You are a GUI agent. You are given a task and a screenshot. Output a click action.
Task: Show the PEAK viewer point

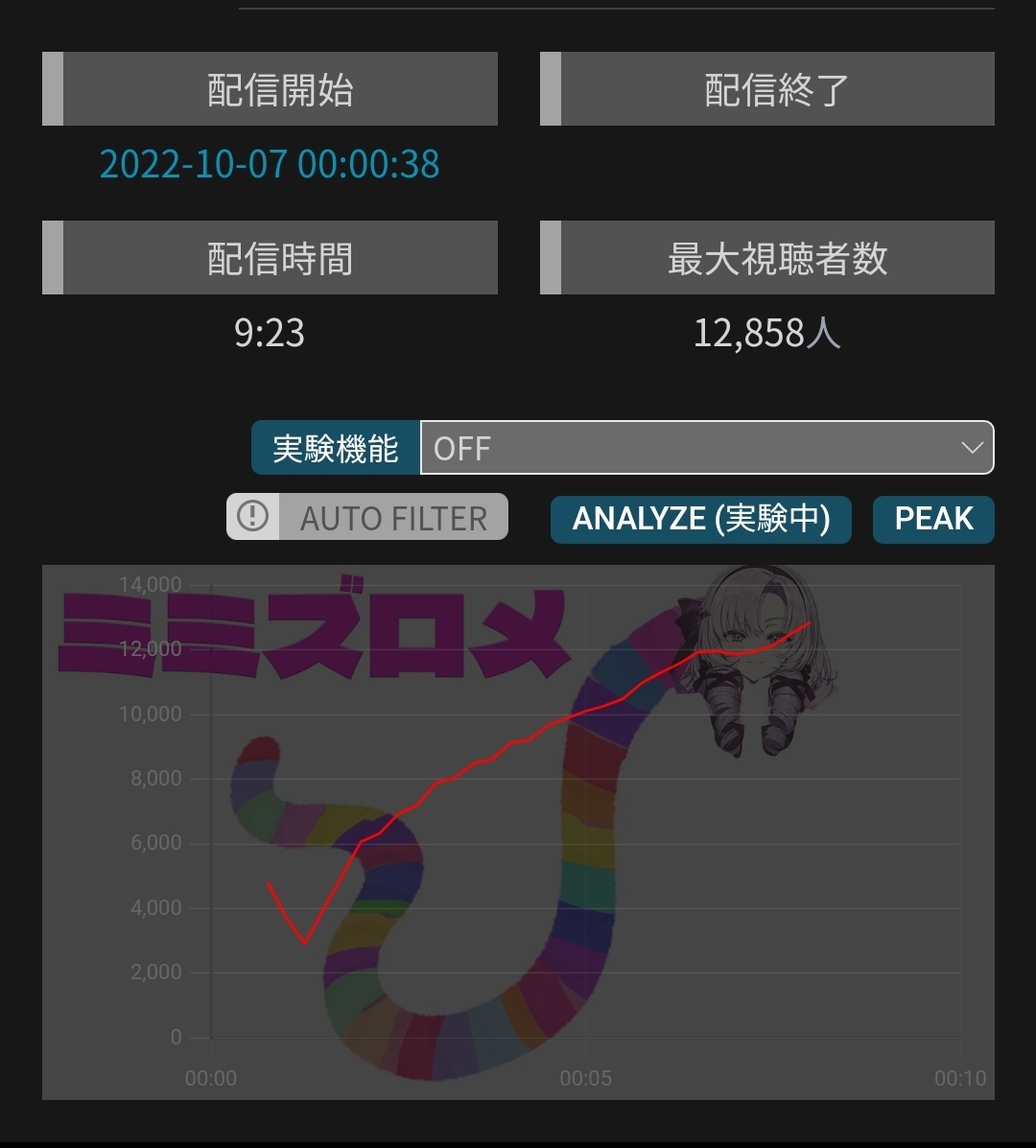tap(933, 519)
